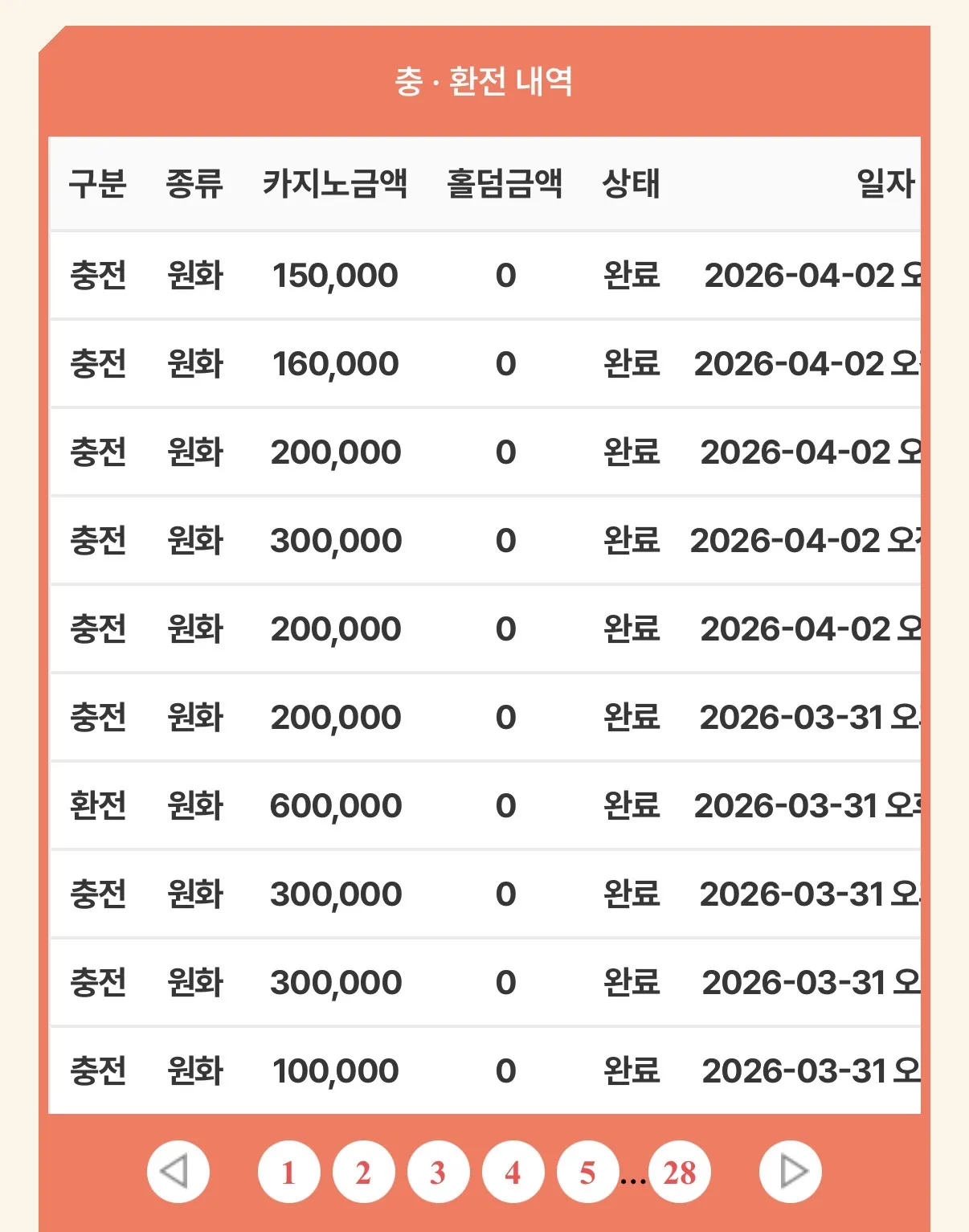The height and width of the screenshot is (1232, 969).
Task: Open page 2 of the history
Action: (363, 1172)
